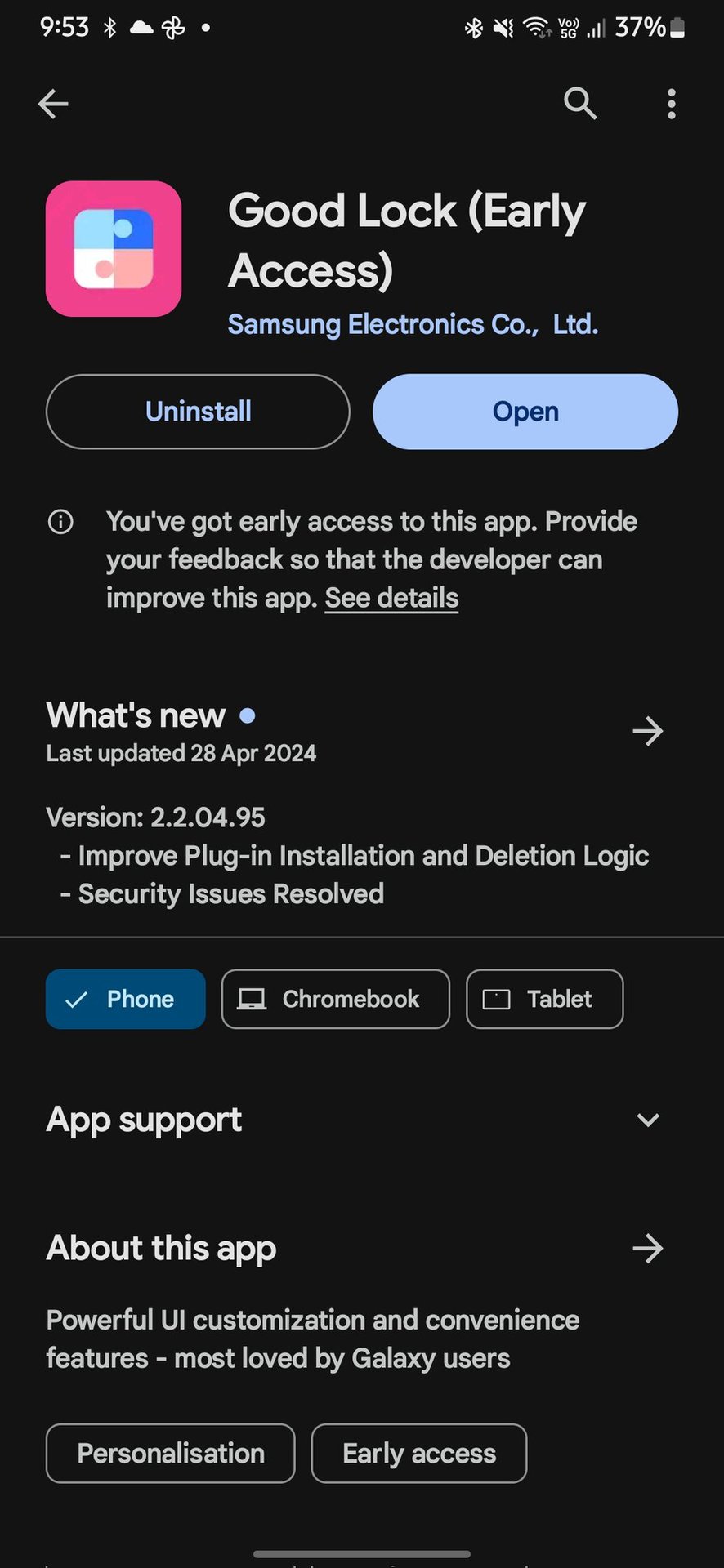The width and height of the screenshot is (724, 1568).
Task: Switch to the Chromebook chip
Action: pos(335,999)
